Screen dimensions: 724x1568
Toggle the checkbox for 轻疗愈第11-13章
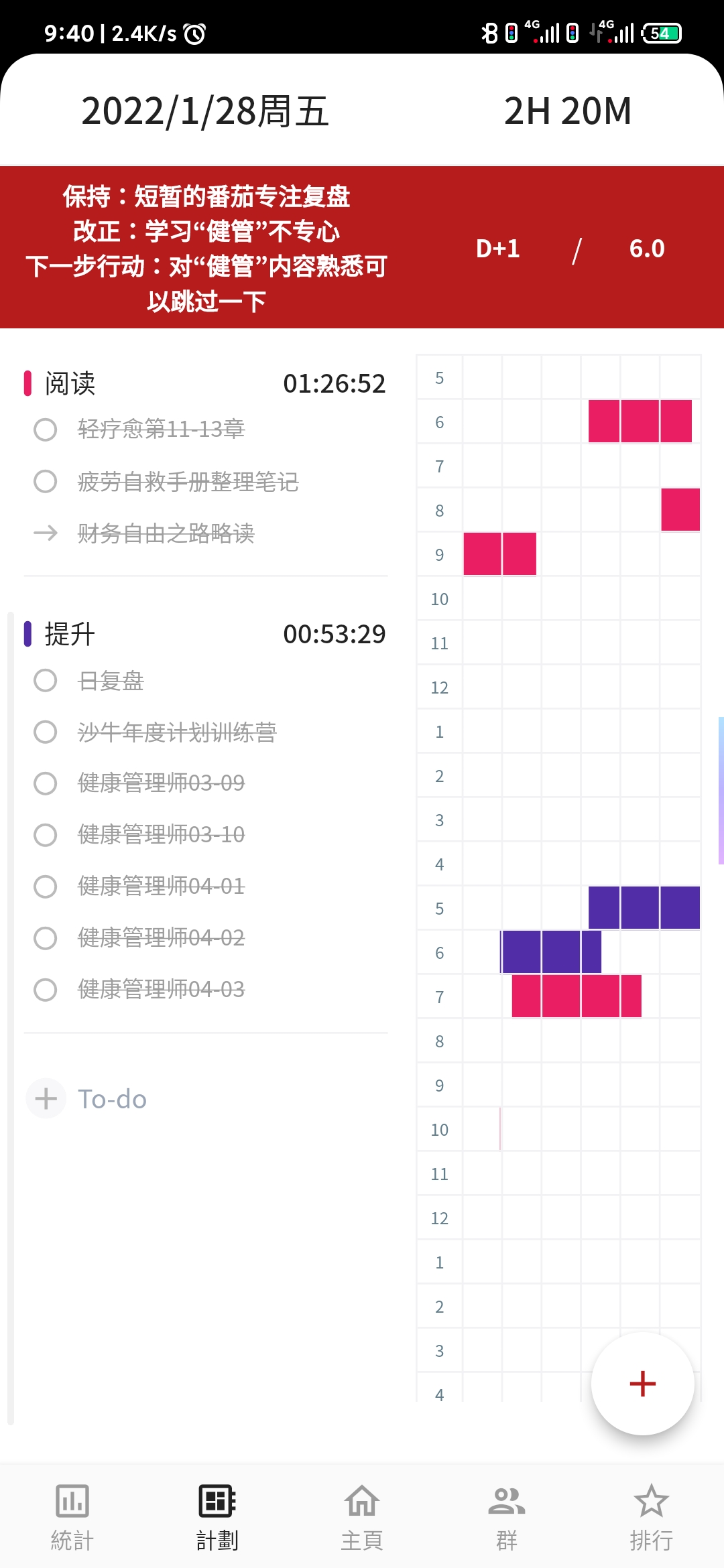[45, 430]
